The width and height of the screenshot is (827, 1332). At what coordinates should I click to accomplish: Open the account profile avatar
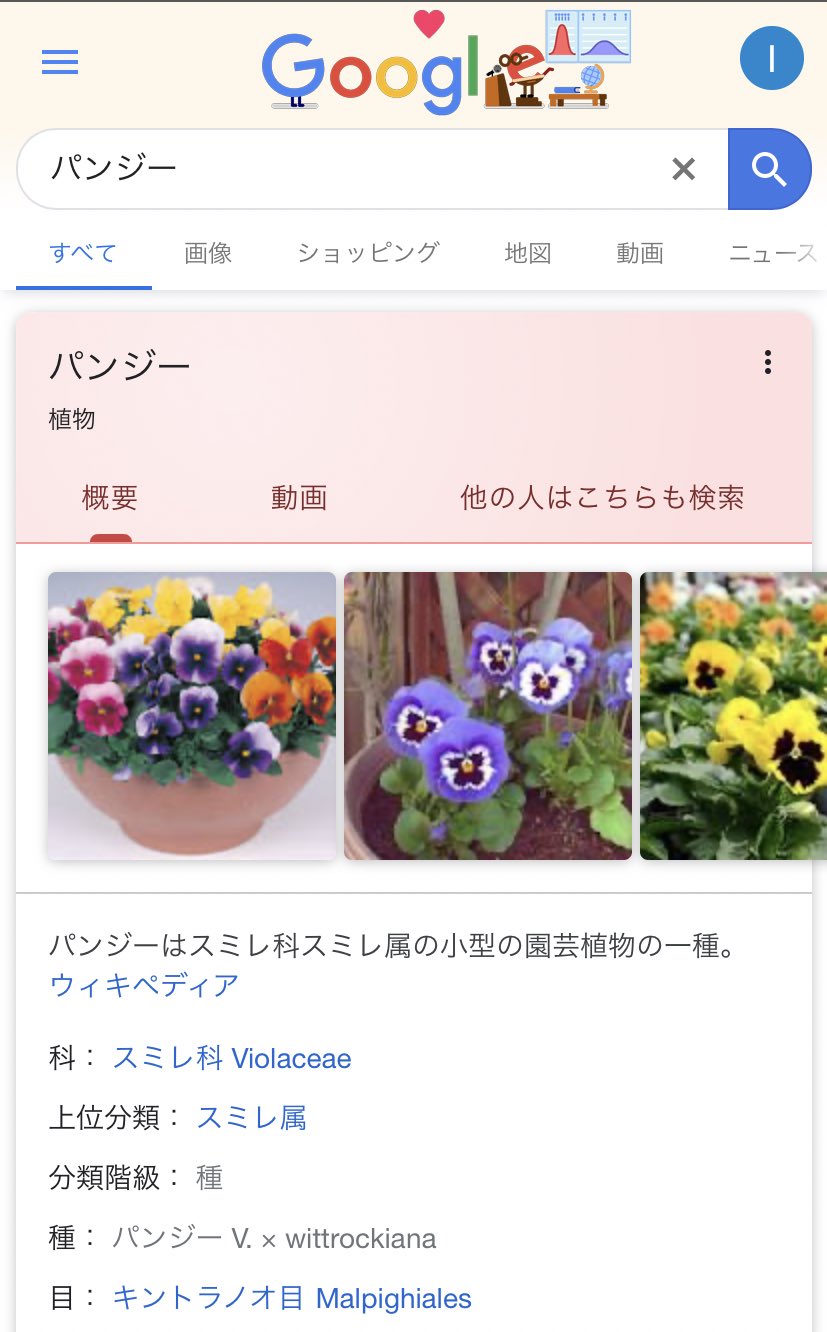coord(771,58)
